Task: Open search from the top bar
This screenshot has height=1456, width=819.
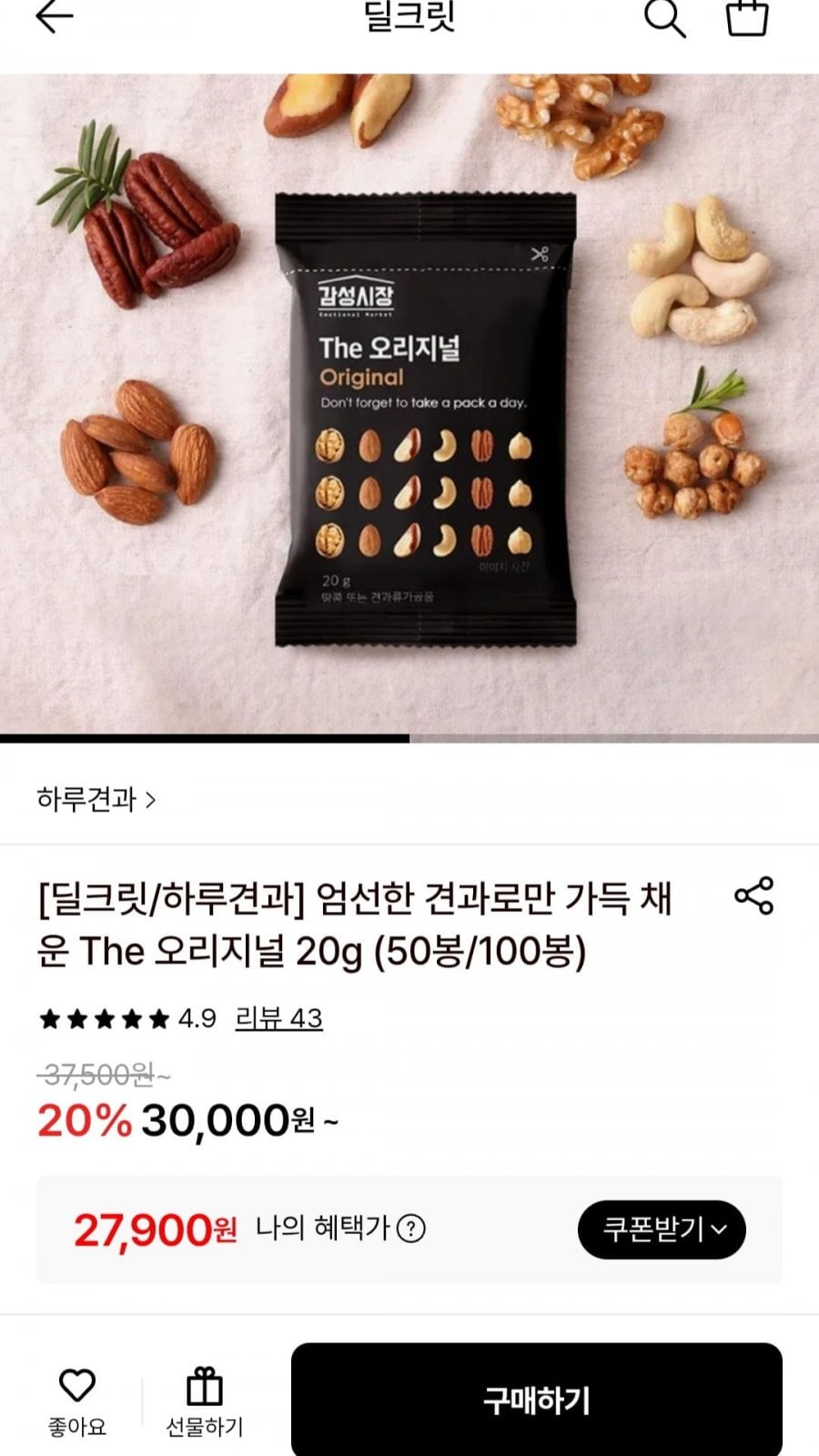Action: pyautogui.click(x=665, y=17)
